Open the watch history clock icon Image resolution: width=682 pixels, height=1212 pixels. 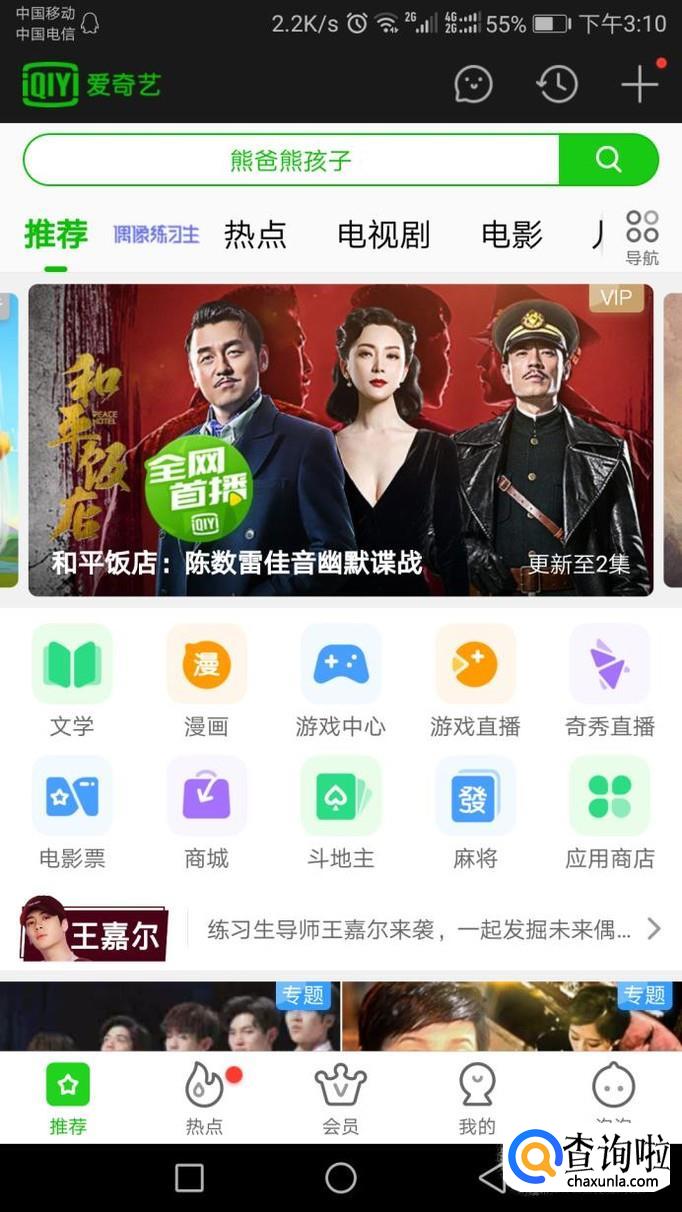pos(556,84)
